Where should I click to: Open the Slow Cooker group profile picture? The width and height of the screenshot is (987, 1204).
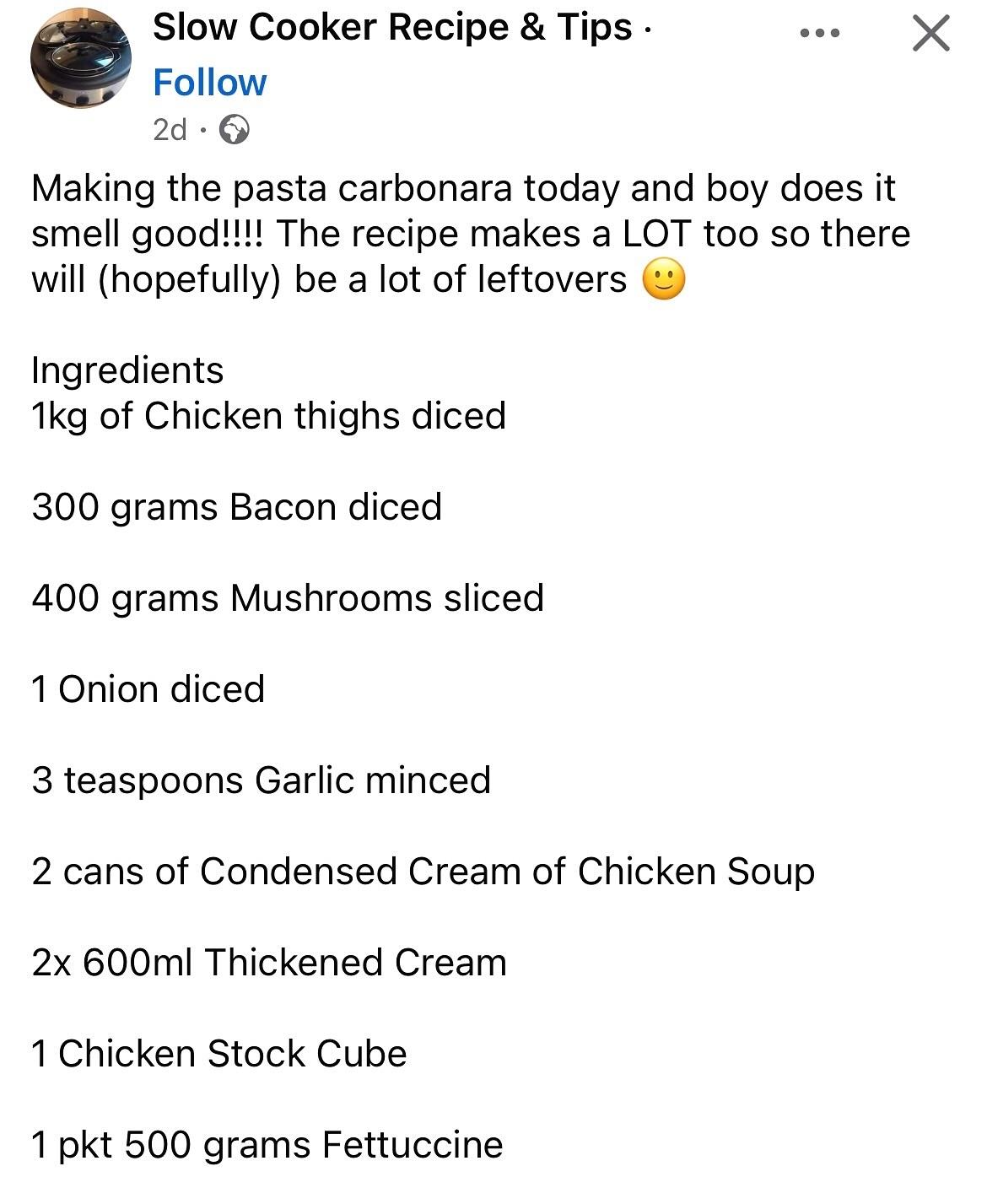(81, 59)
